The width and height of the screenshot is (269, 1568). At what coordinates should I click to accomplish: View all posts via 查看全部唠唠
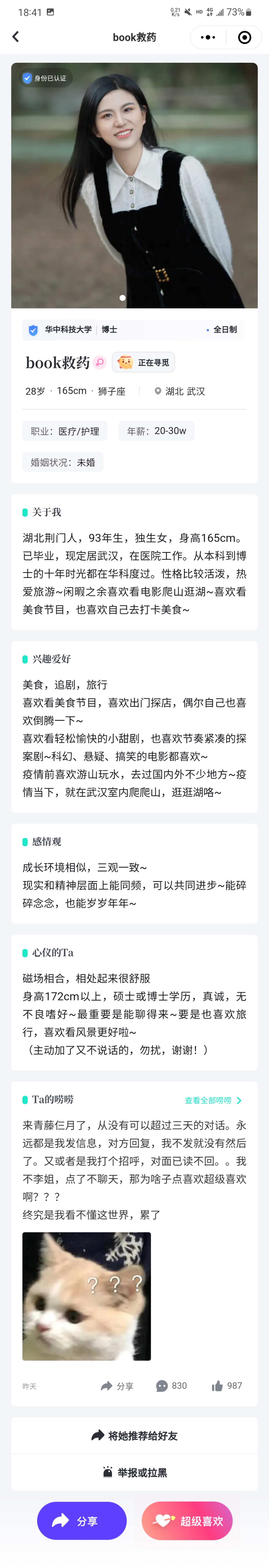coord(213,1100)
